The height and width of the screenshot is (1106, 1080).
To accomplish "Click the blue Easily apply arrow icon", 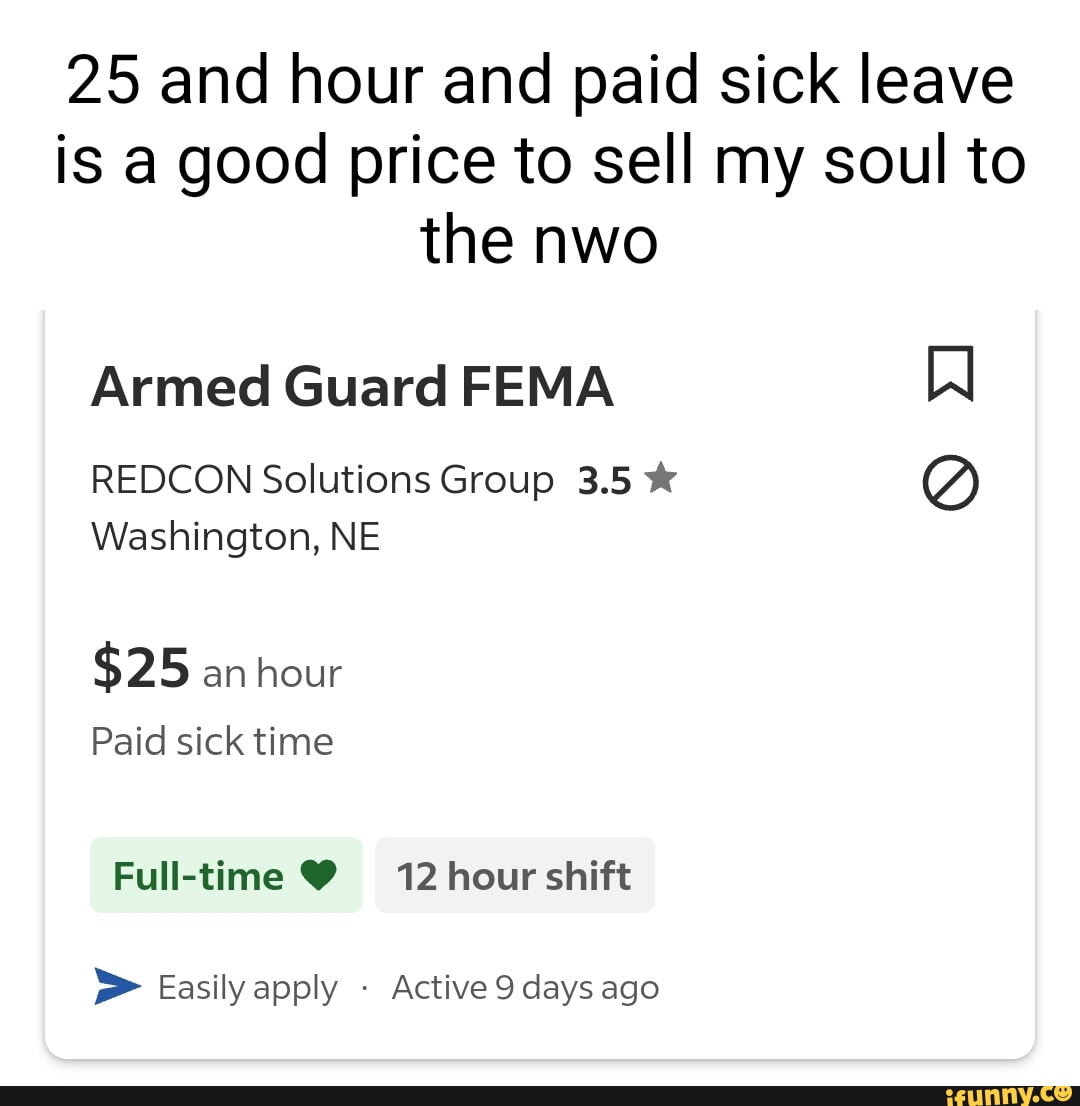I will point(117,986).
